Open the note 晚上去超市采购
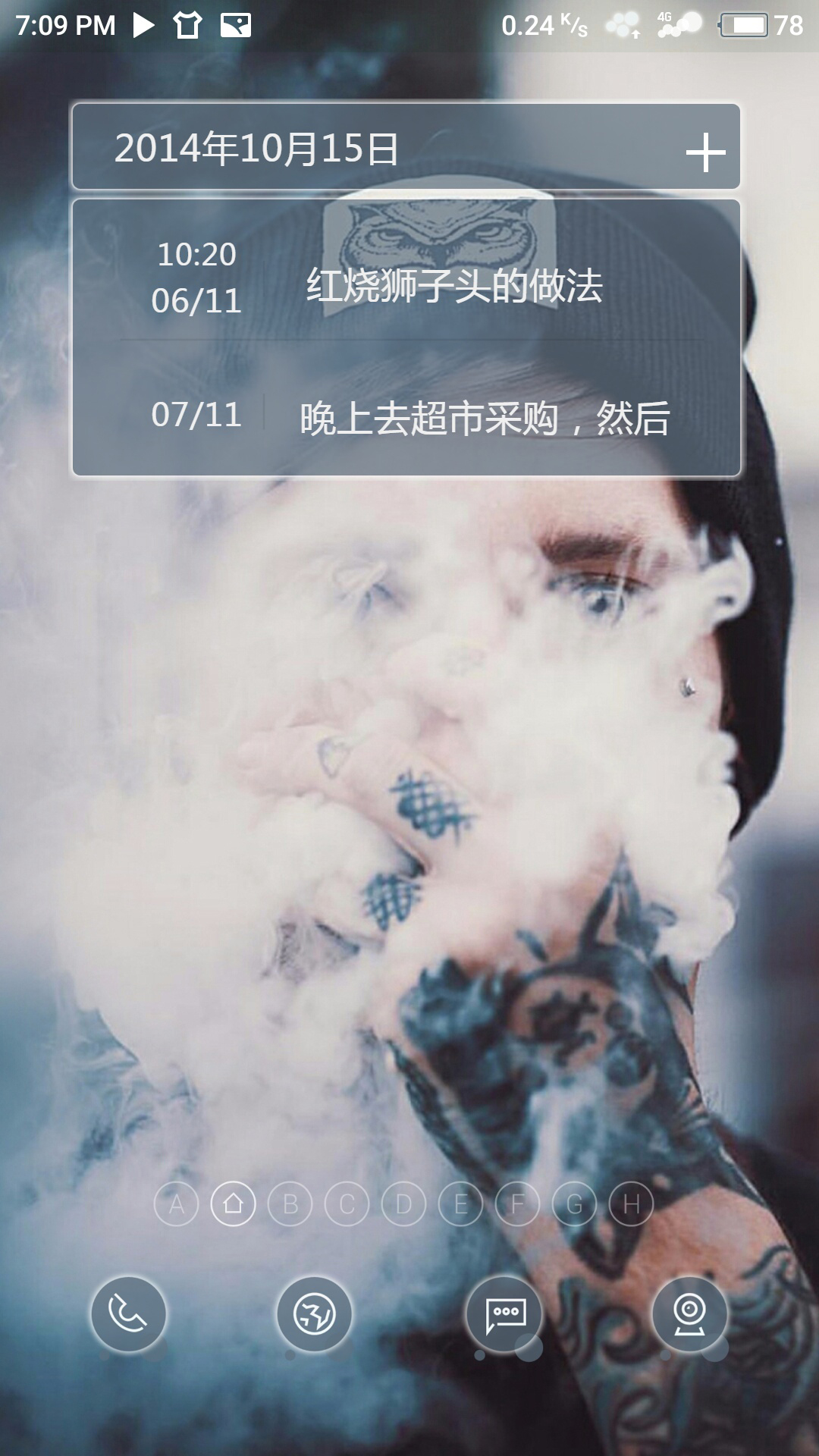The width and height of the screenshot is (819, 1456). point(484,418)
